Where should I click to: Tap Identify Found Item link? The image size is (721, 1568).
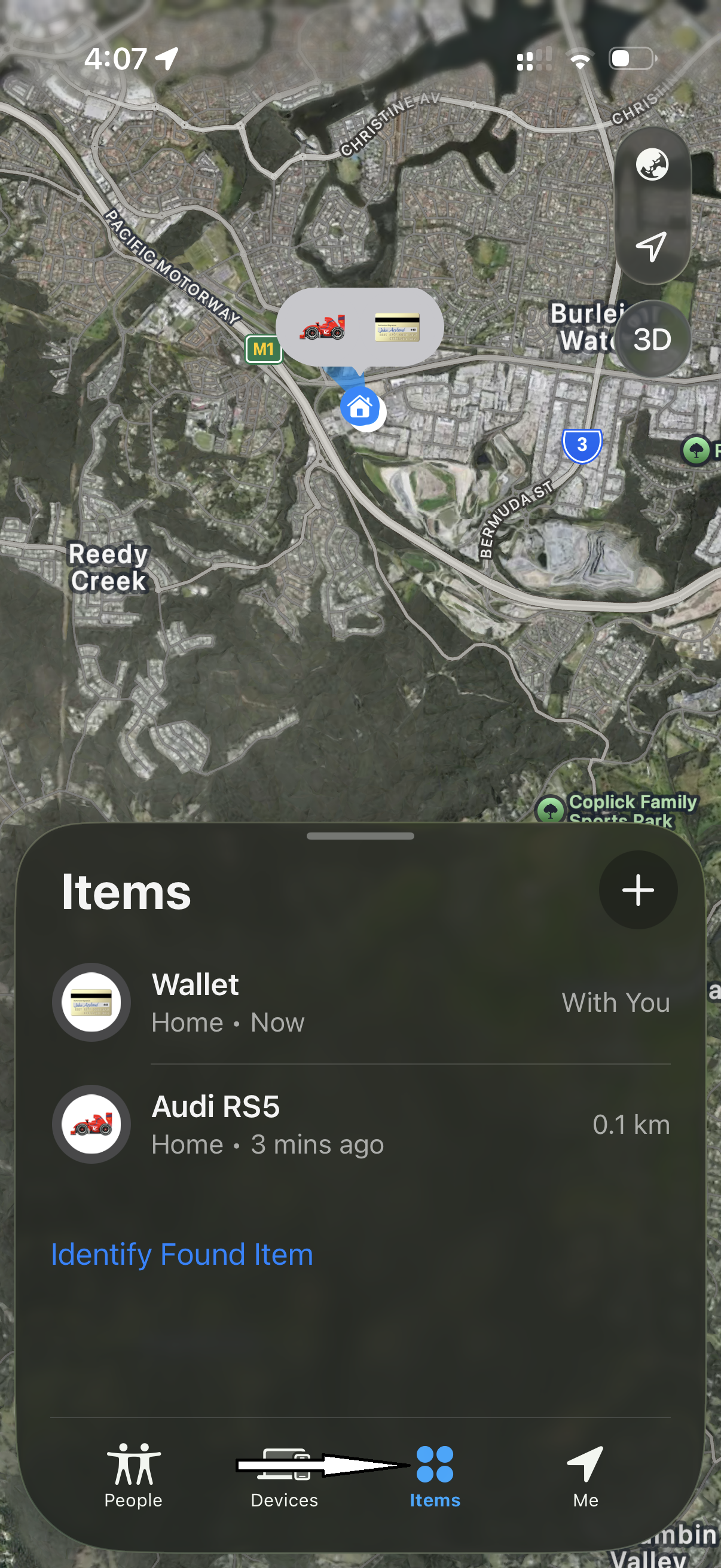(182, 1255)
